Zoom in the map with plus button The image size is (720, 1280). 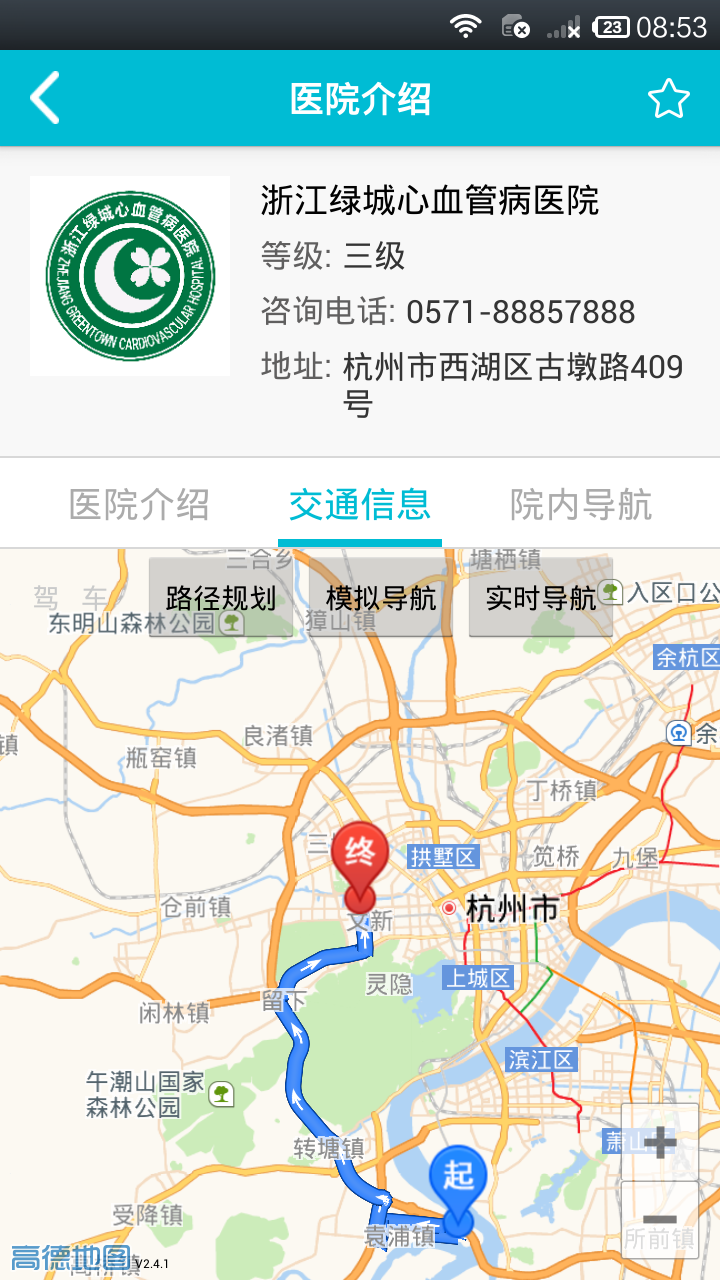[x=660, y=1141]
